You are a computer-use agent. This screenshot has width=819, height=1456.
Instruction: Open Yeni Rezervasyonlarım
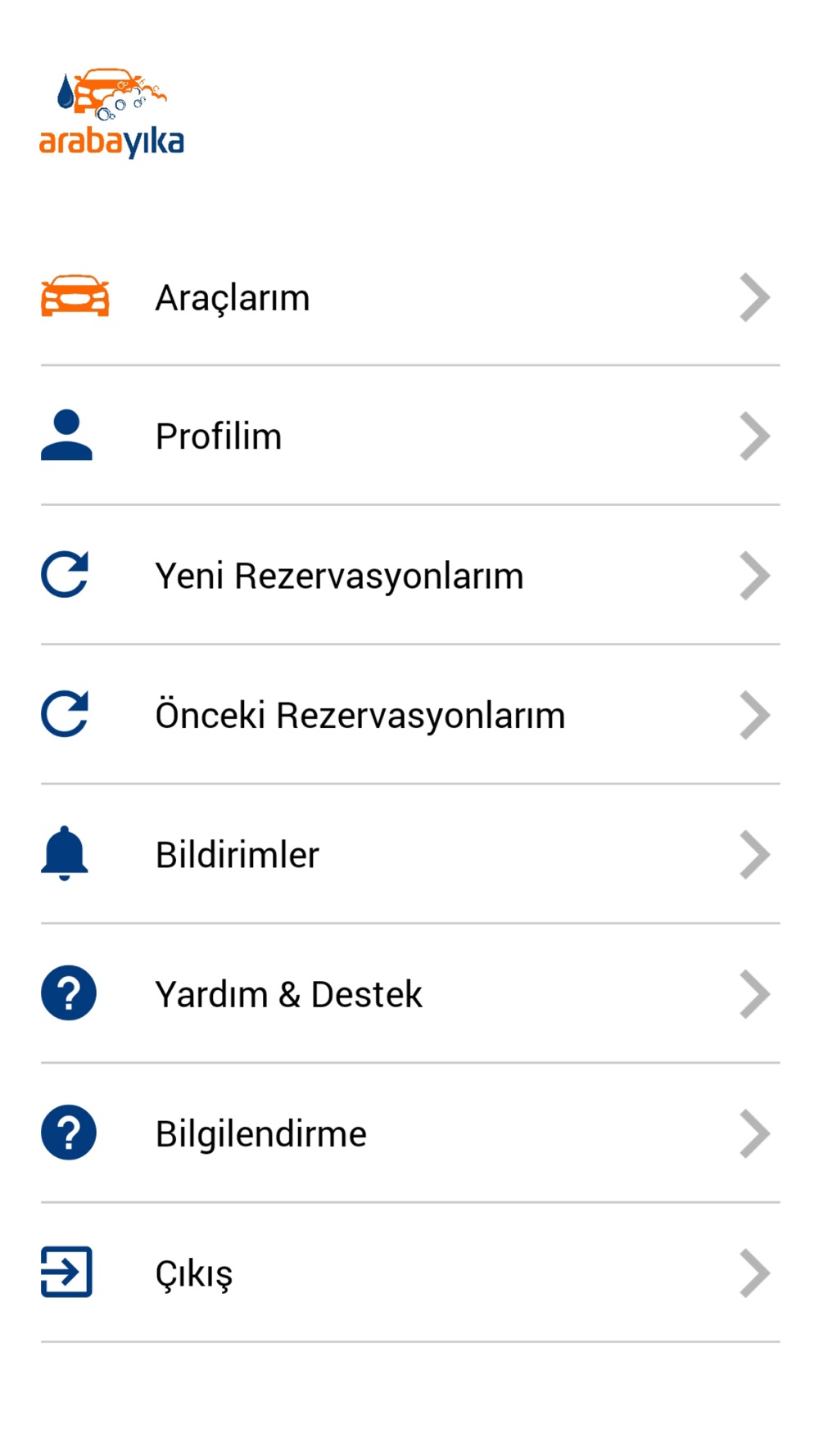tap(409, 576)
